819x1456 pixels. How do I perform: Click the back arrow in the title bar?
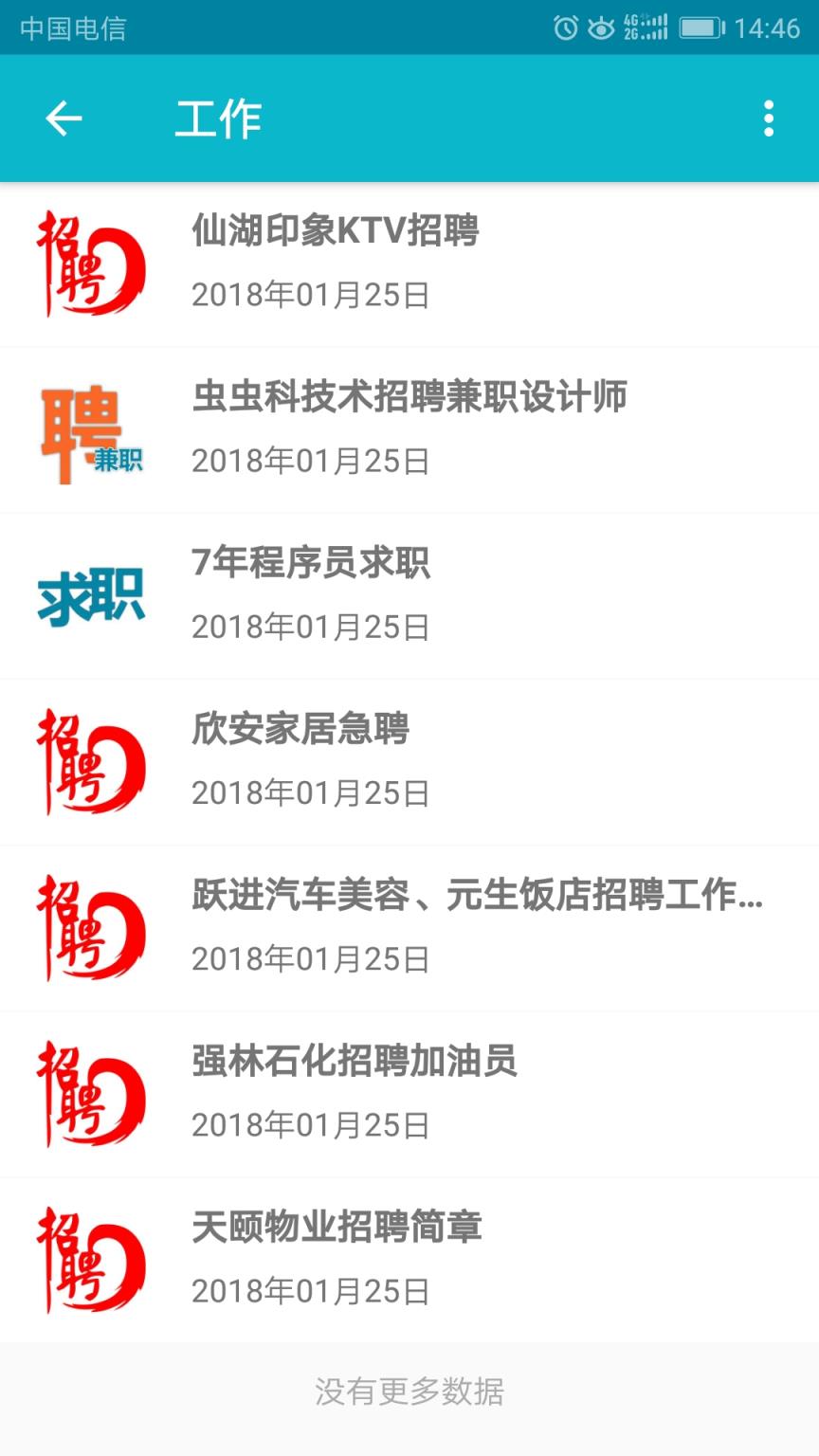click(x=63, y=118)
